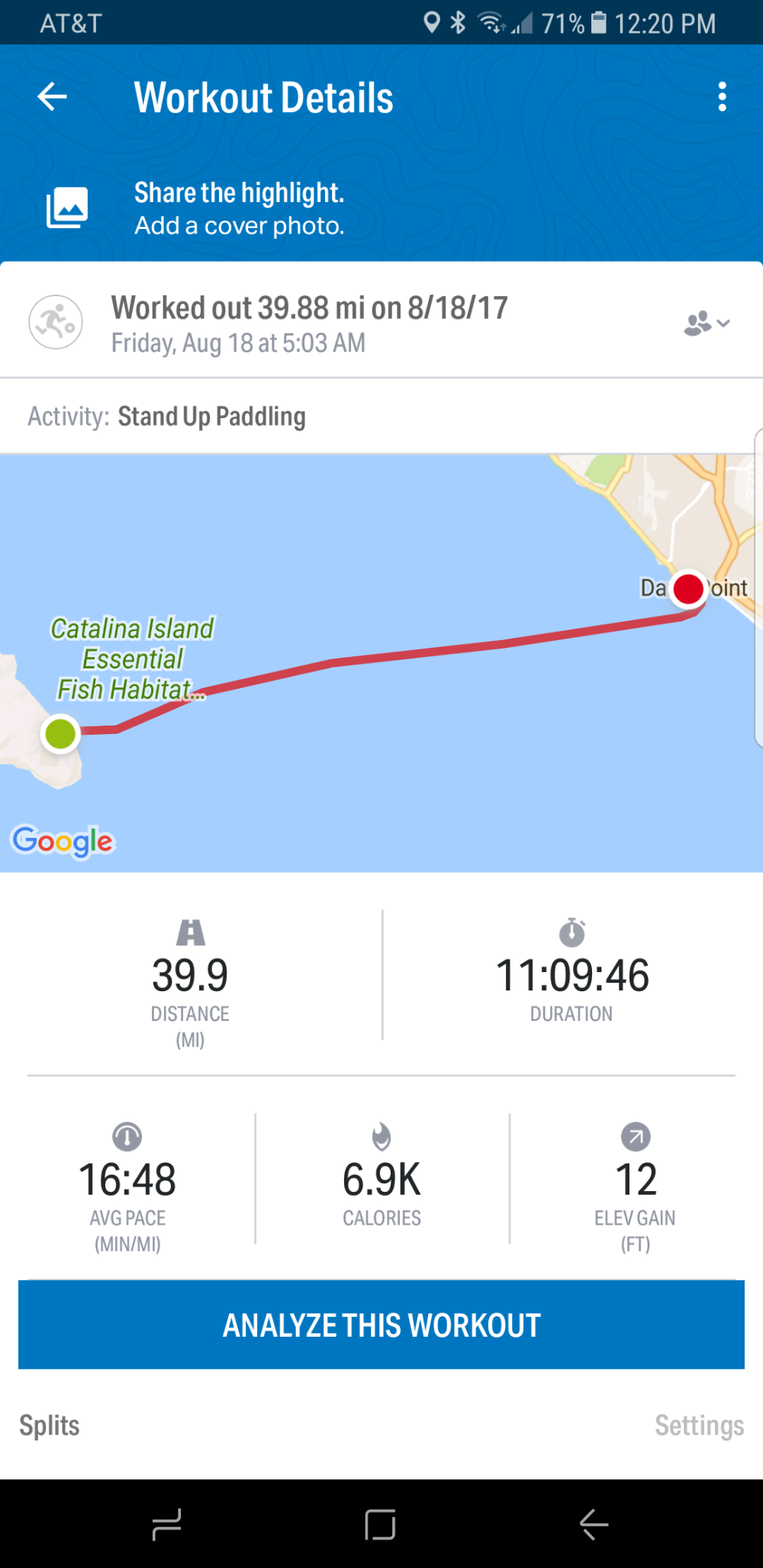Go back using the top arrow
Screen dimensions: 763x1568
pos(53,97)
